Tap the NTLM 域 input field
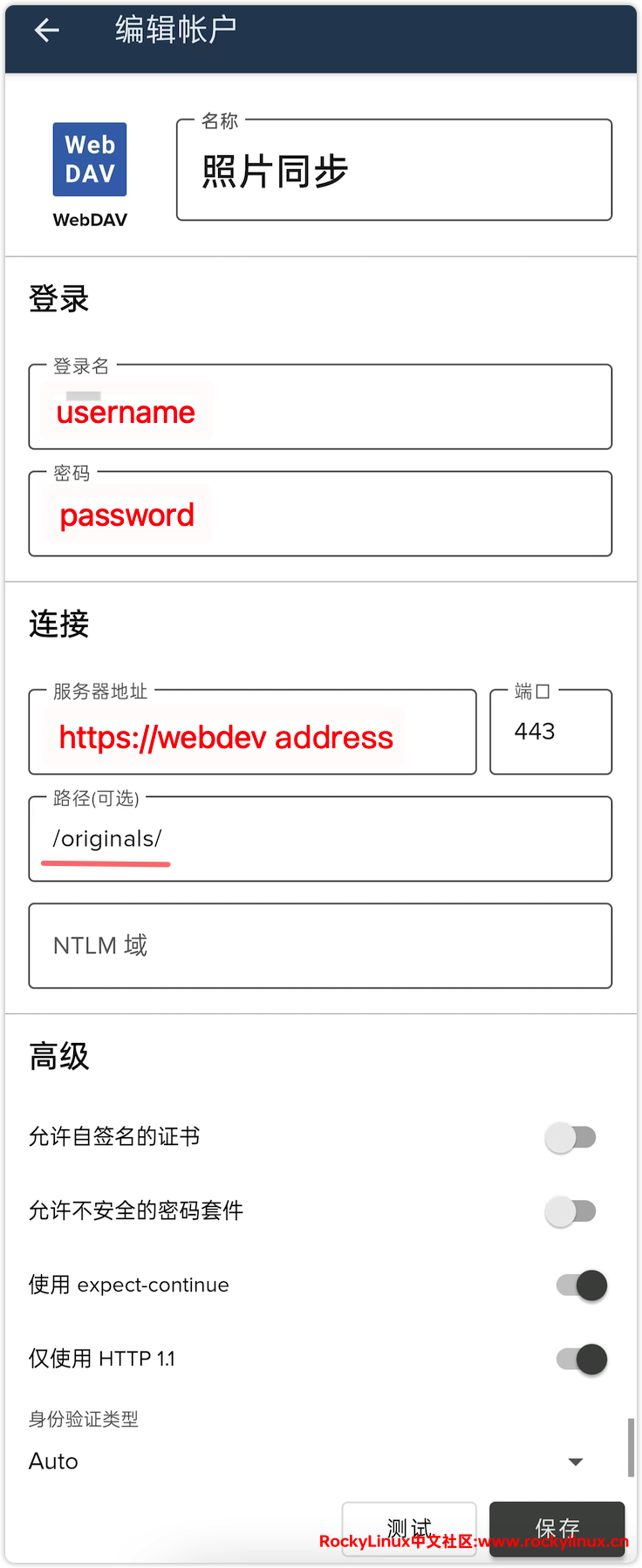Image resolution: width=642 pixels, height=1568 pixels. tap(320, 946)
